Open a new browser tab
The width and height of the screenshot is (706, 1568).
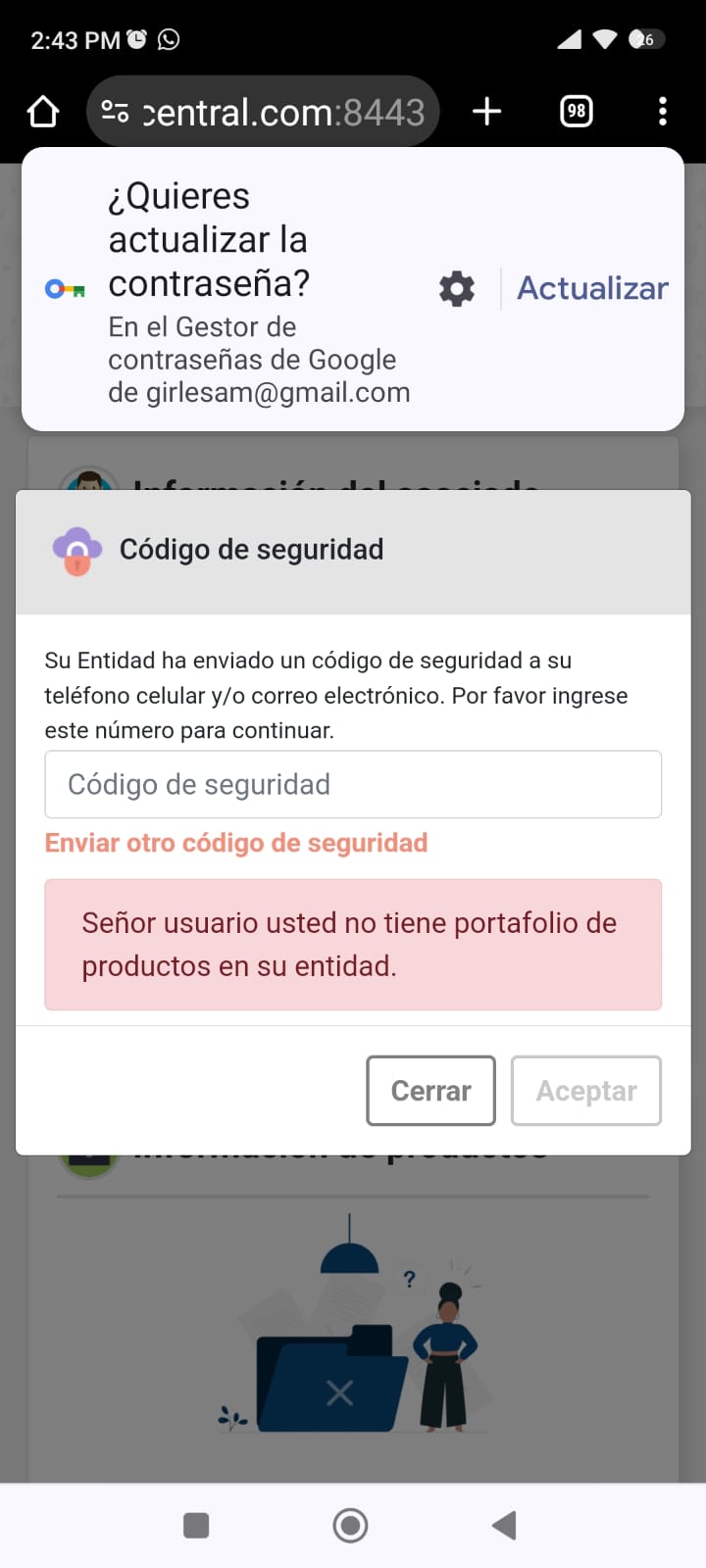(x=486, y=112)
